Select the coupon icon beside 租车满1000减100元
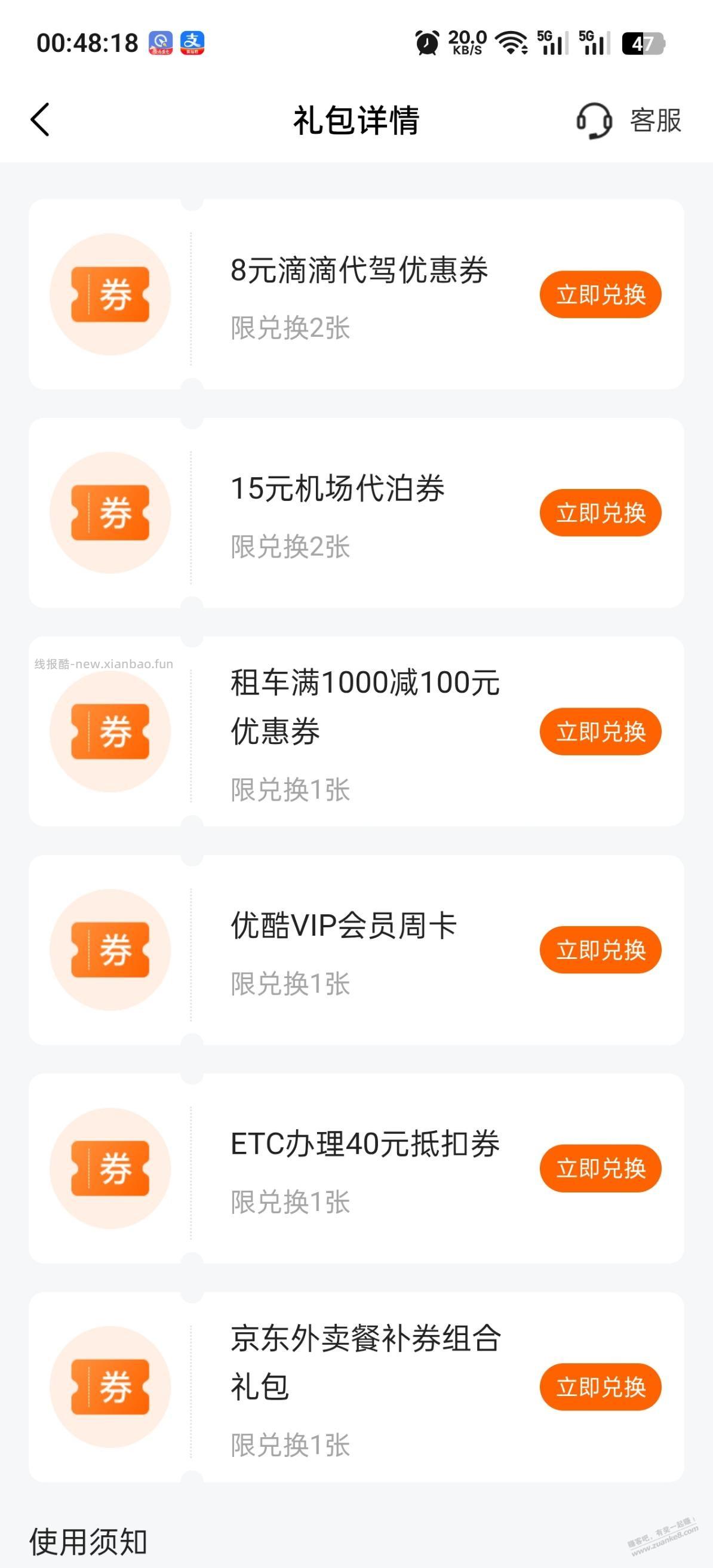 click(112, 733)
